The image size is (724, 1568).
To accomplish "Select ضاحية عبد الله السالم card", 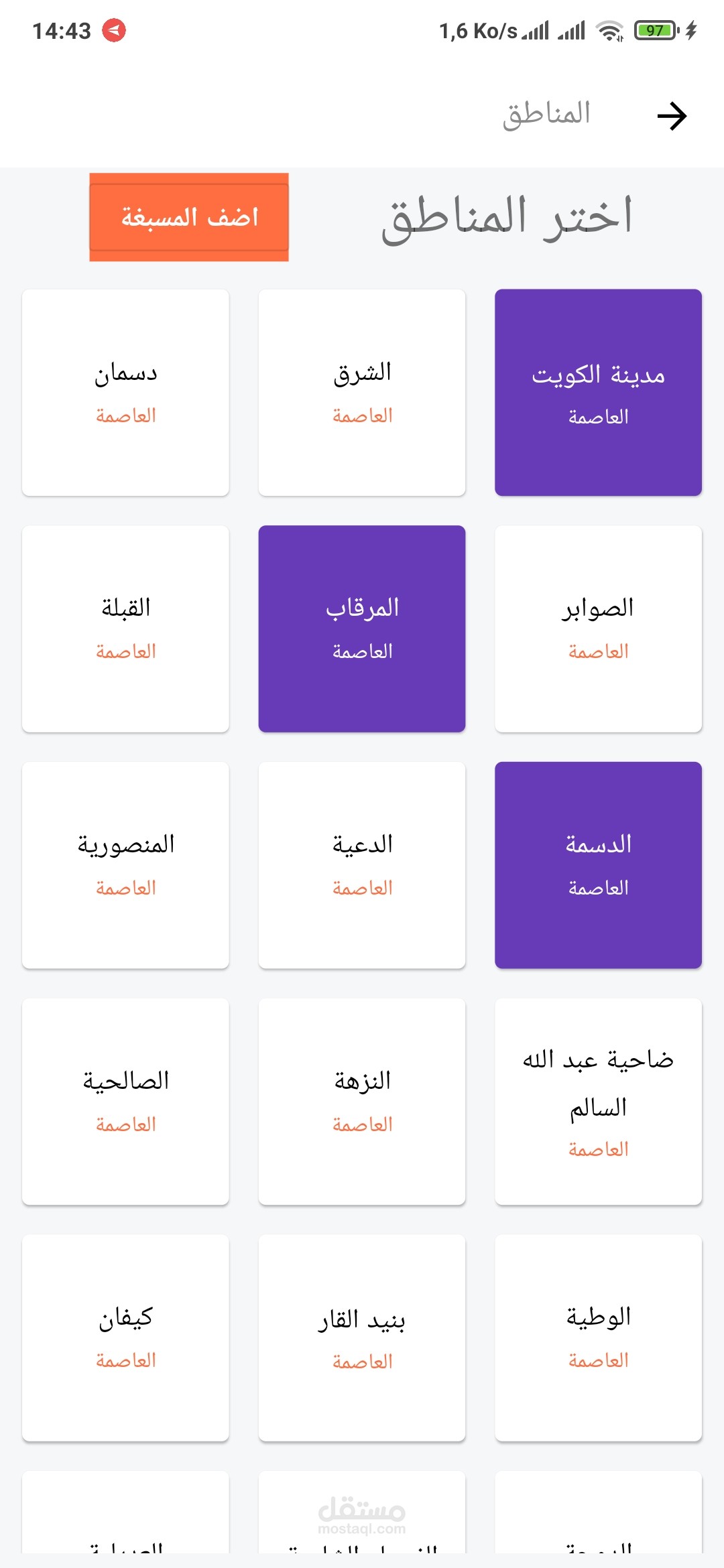I will pos(598,1102).
